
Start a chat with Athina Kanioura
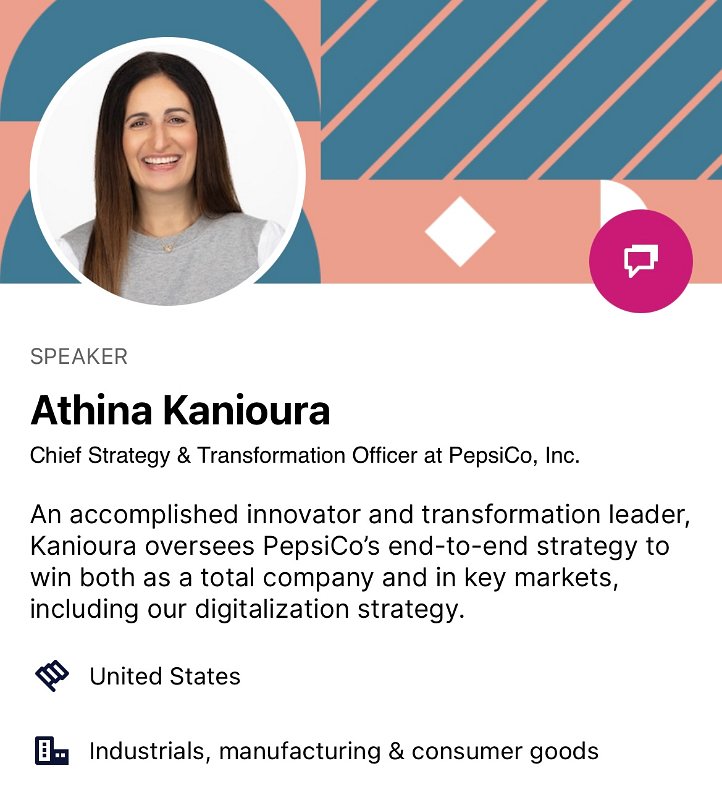pyautogui.click(x=640, y=262)
